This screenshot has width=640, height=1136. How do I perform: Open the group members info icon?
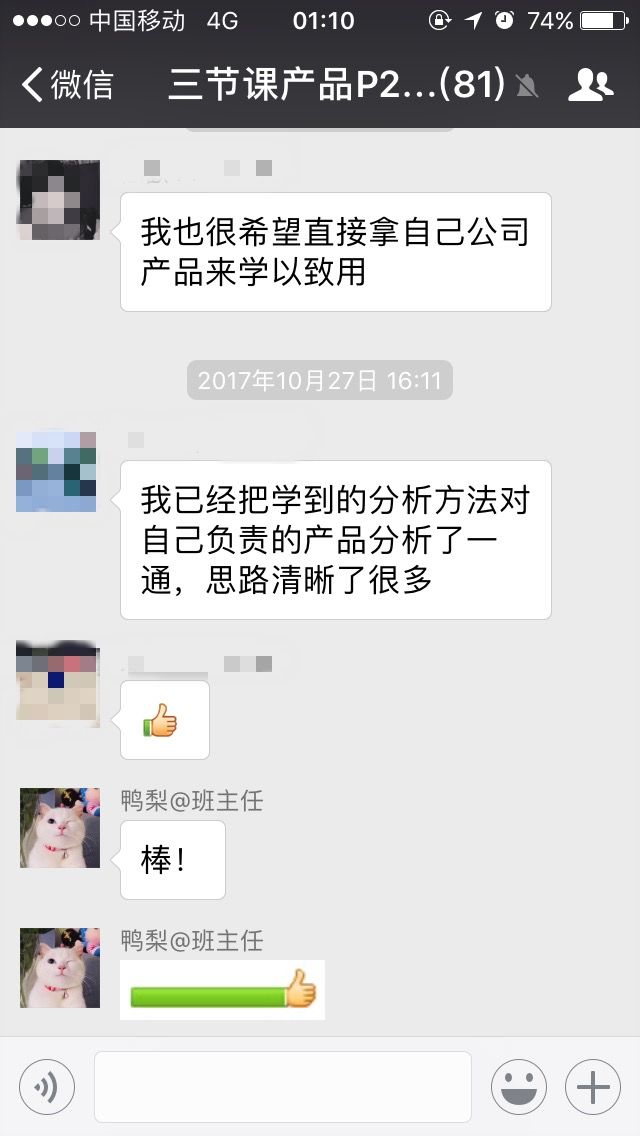(590, 85)
